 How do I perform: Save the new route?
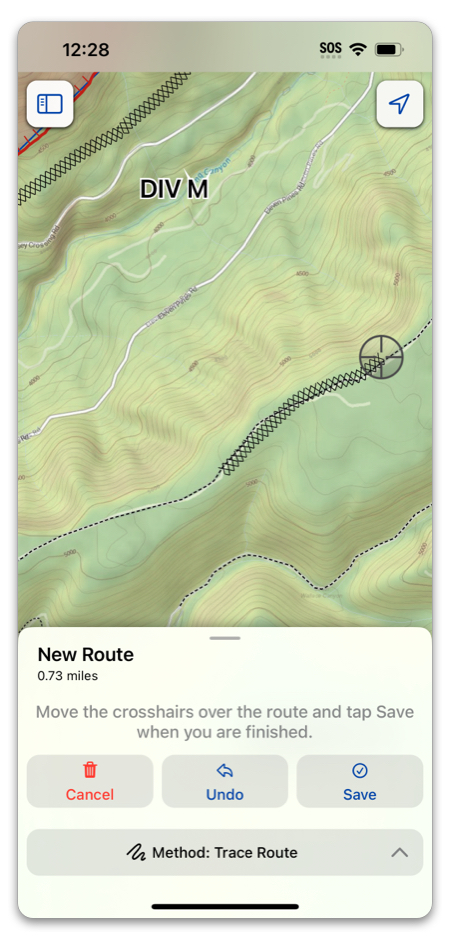(360, 781)
